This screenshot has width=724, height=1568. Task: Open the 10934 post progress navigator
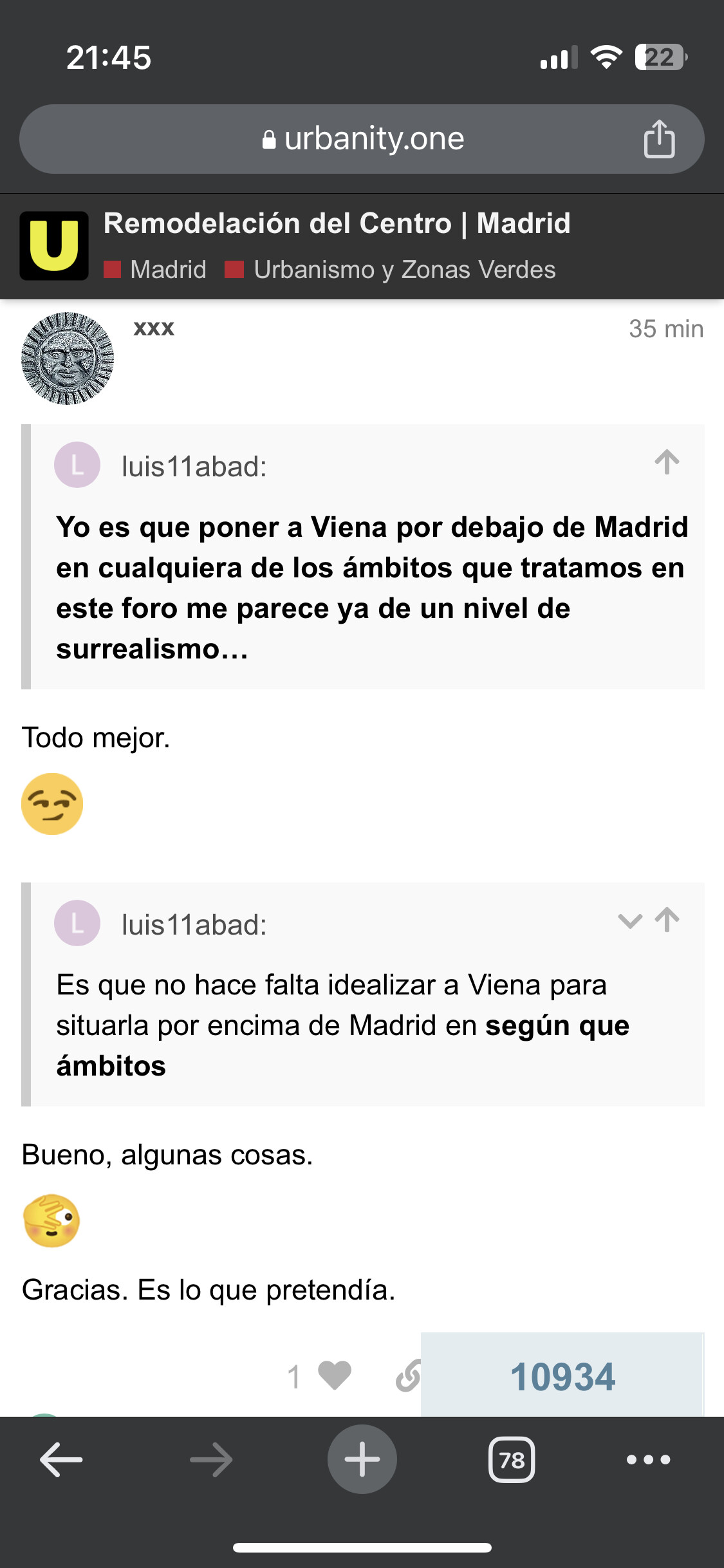562,1375
